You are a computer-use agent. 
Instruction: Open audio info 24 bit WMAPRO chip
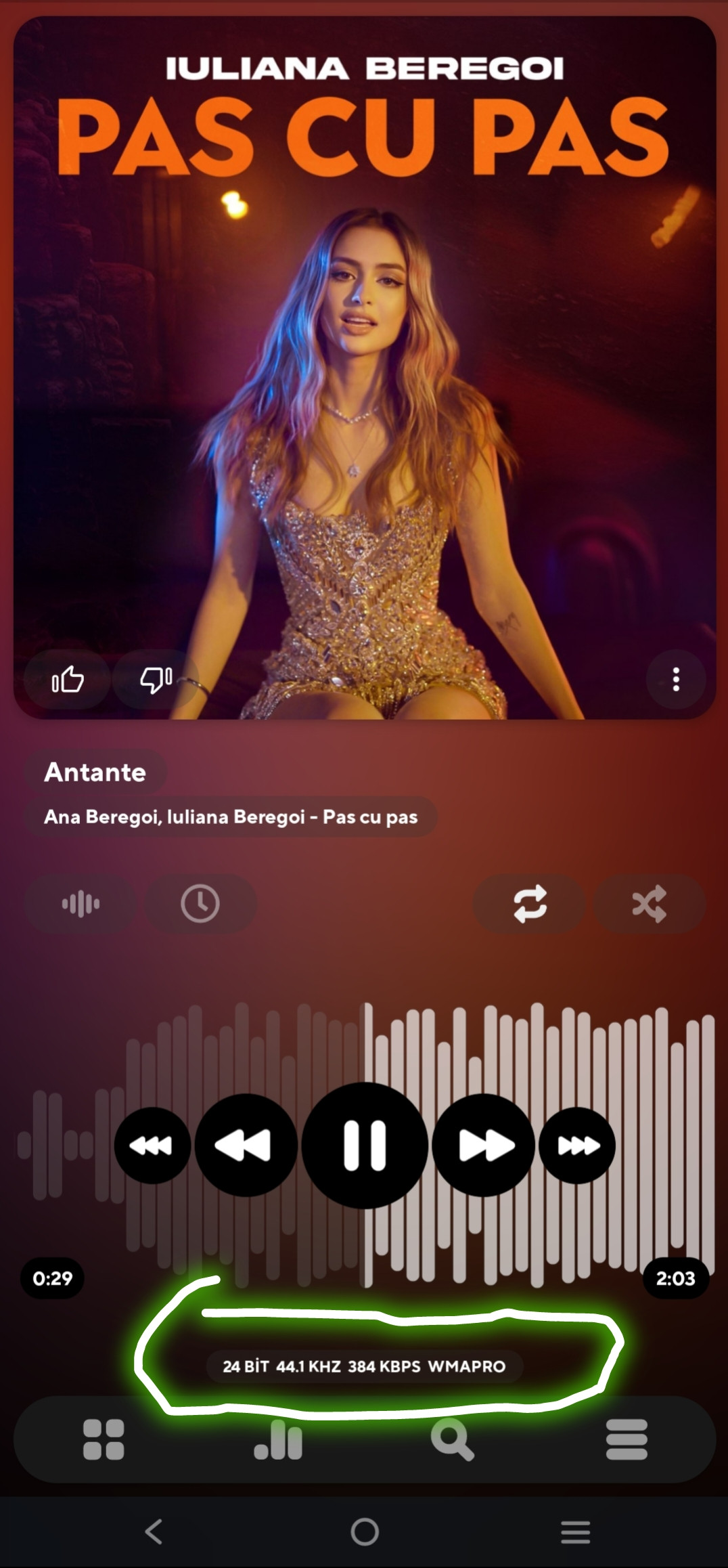(364, 1366)
